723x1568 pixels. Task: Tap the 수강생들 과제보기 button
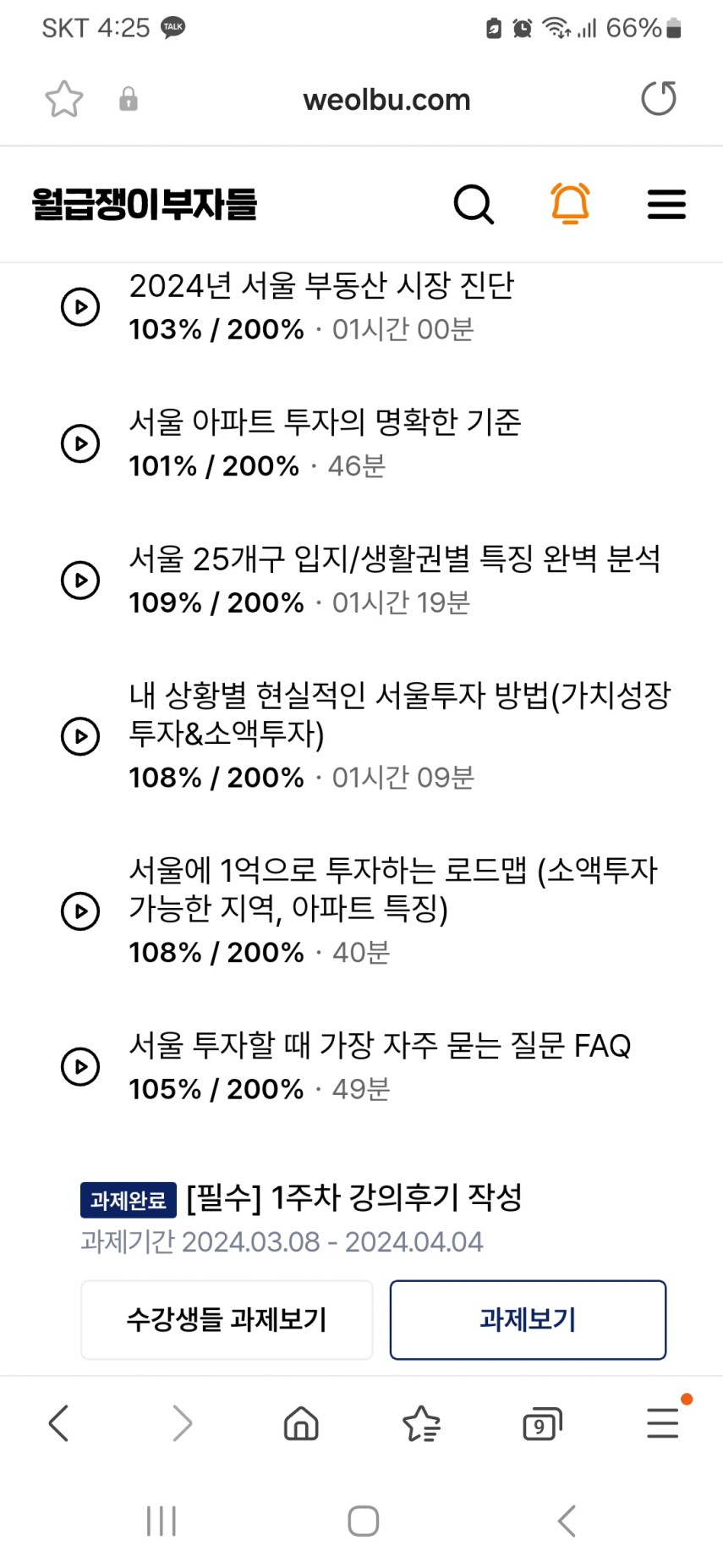click(227, 1319)
